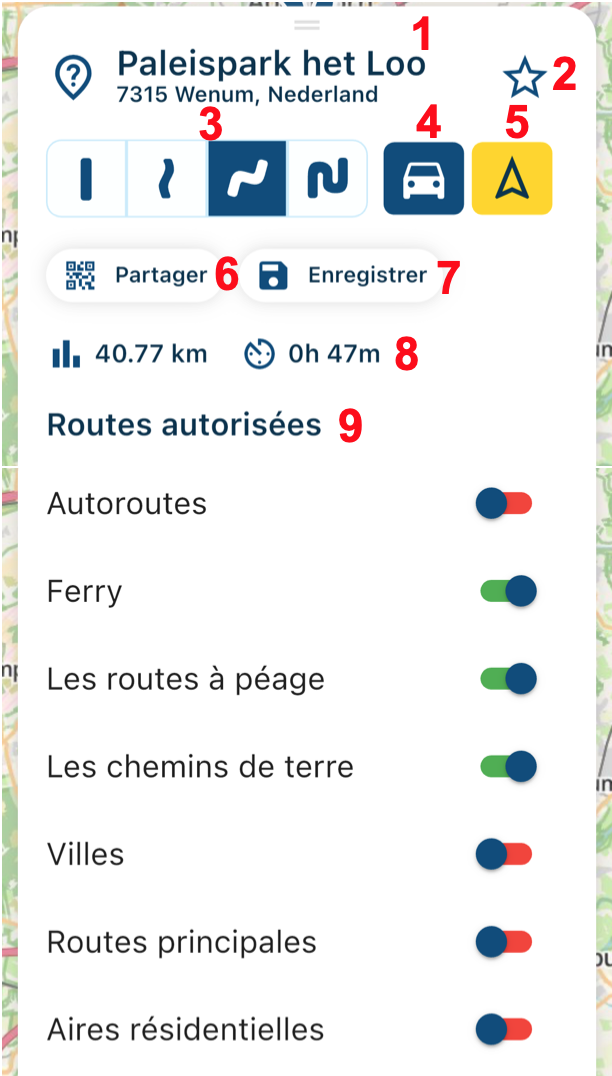Enable Routes principales

(505, 942)
